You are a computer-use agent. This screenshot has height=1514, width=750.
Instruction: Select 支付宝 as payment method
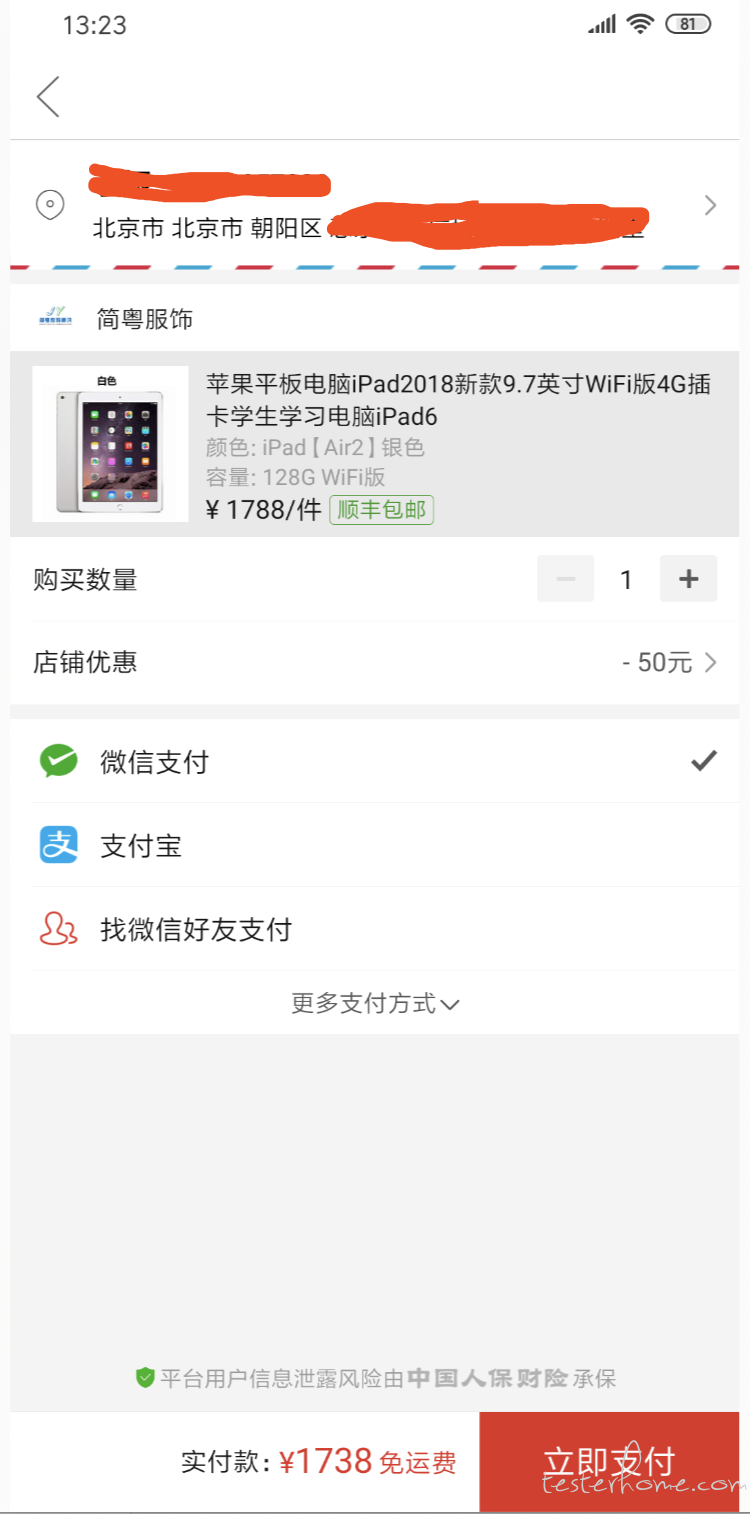coord(375,845)
